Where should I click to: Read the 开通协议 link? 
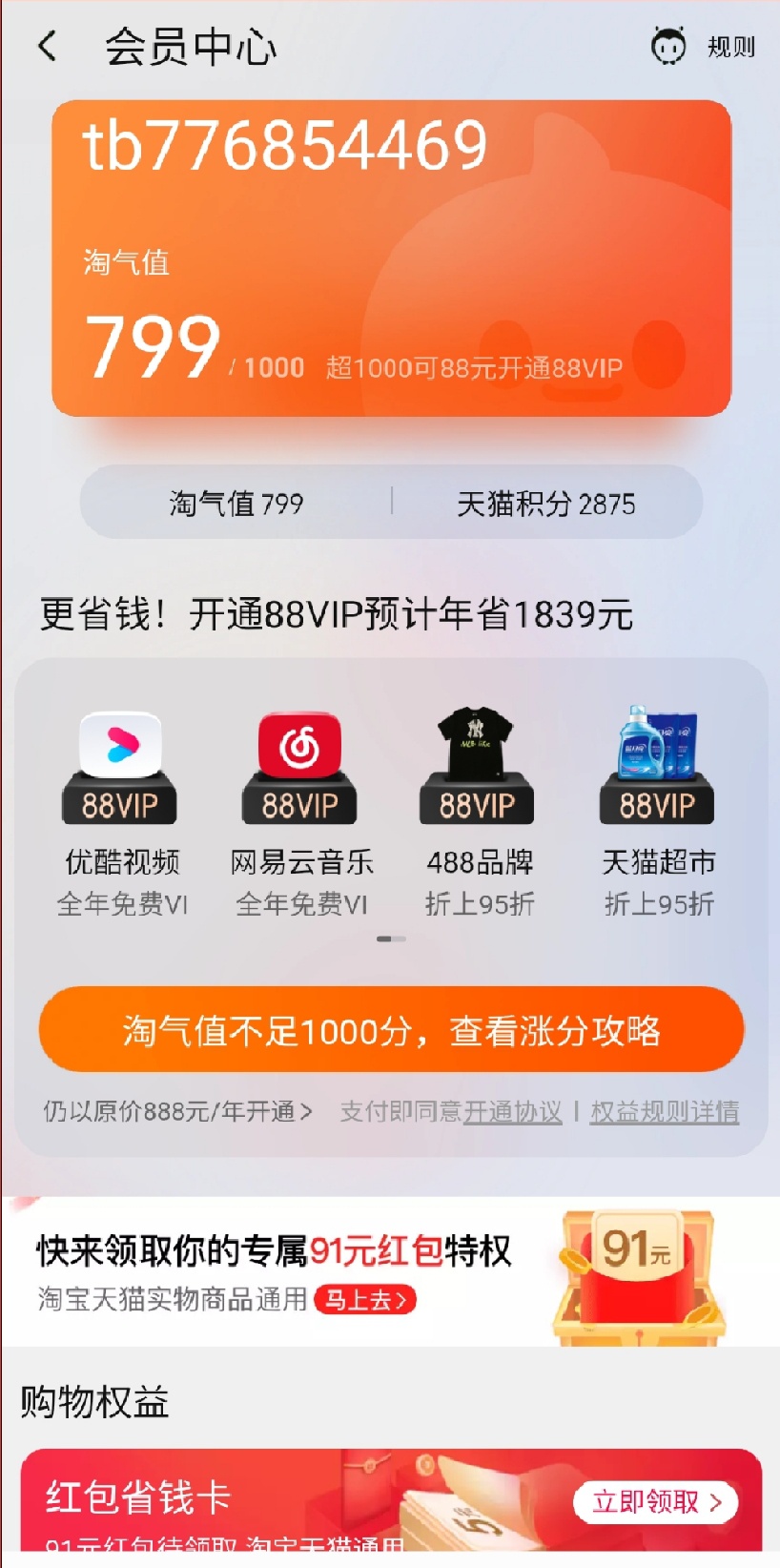pyautogui.click(x=513, y=1111)
